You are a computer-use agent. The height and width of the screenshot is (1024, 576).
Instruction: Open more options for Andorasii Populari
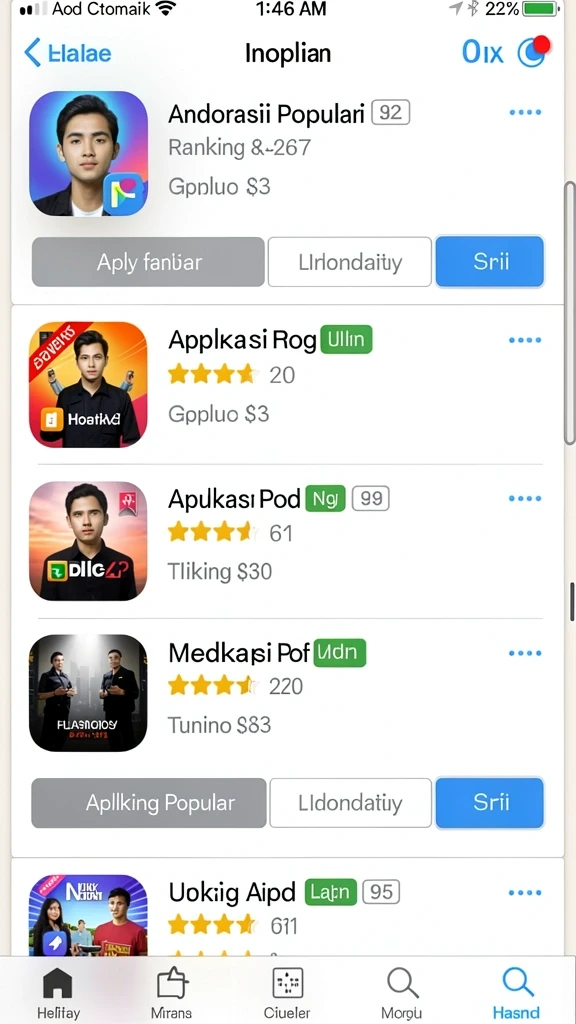525,112
